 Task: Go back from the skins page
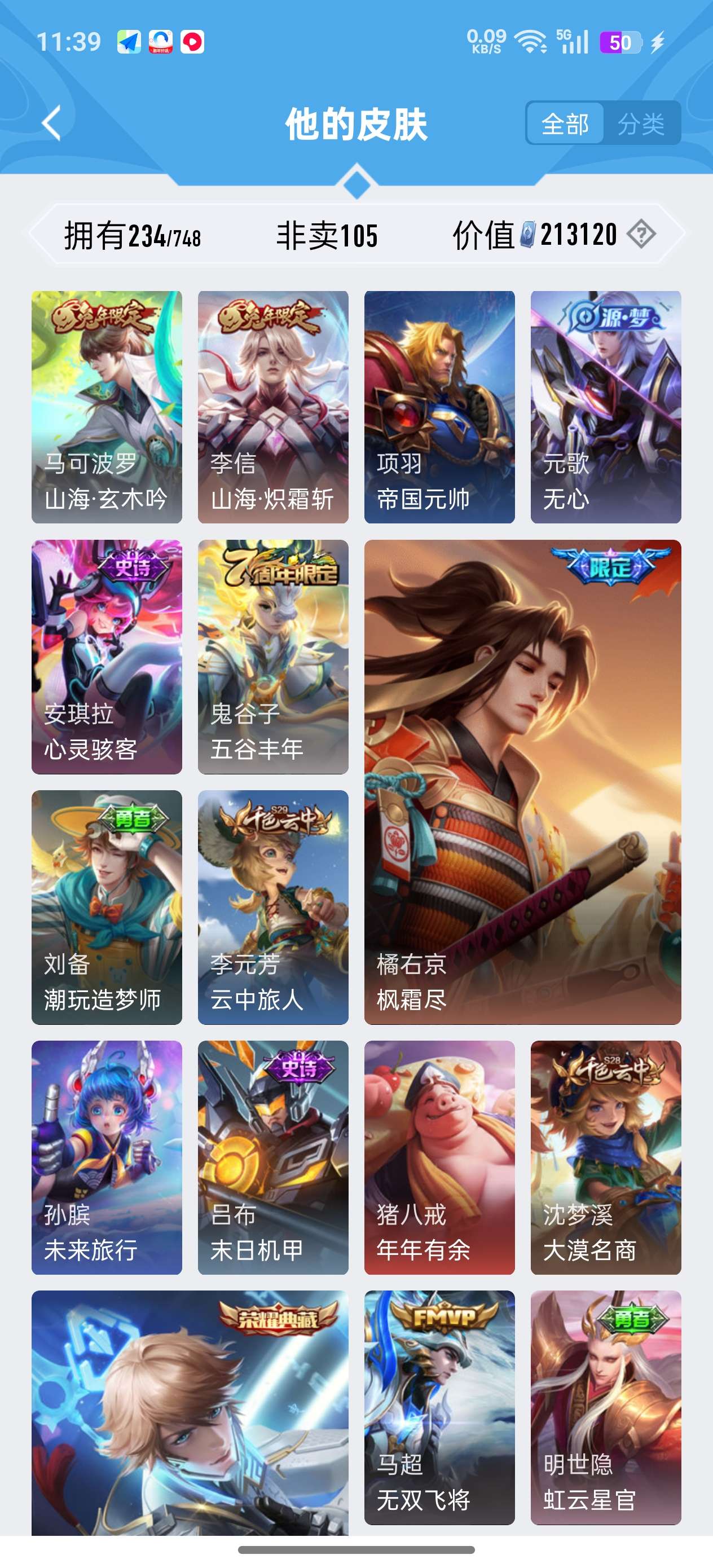tap(53, 124)
